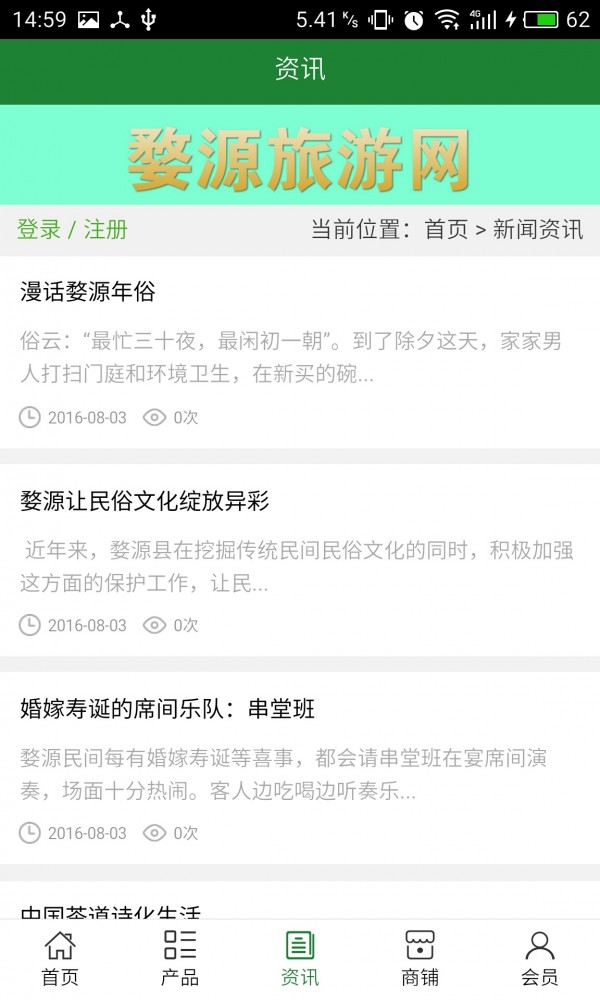This screenshot has height=1000, width=600.
Task: Open the 会员 tab
Action: click(x=539, y=958)
